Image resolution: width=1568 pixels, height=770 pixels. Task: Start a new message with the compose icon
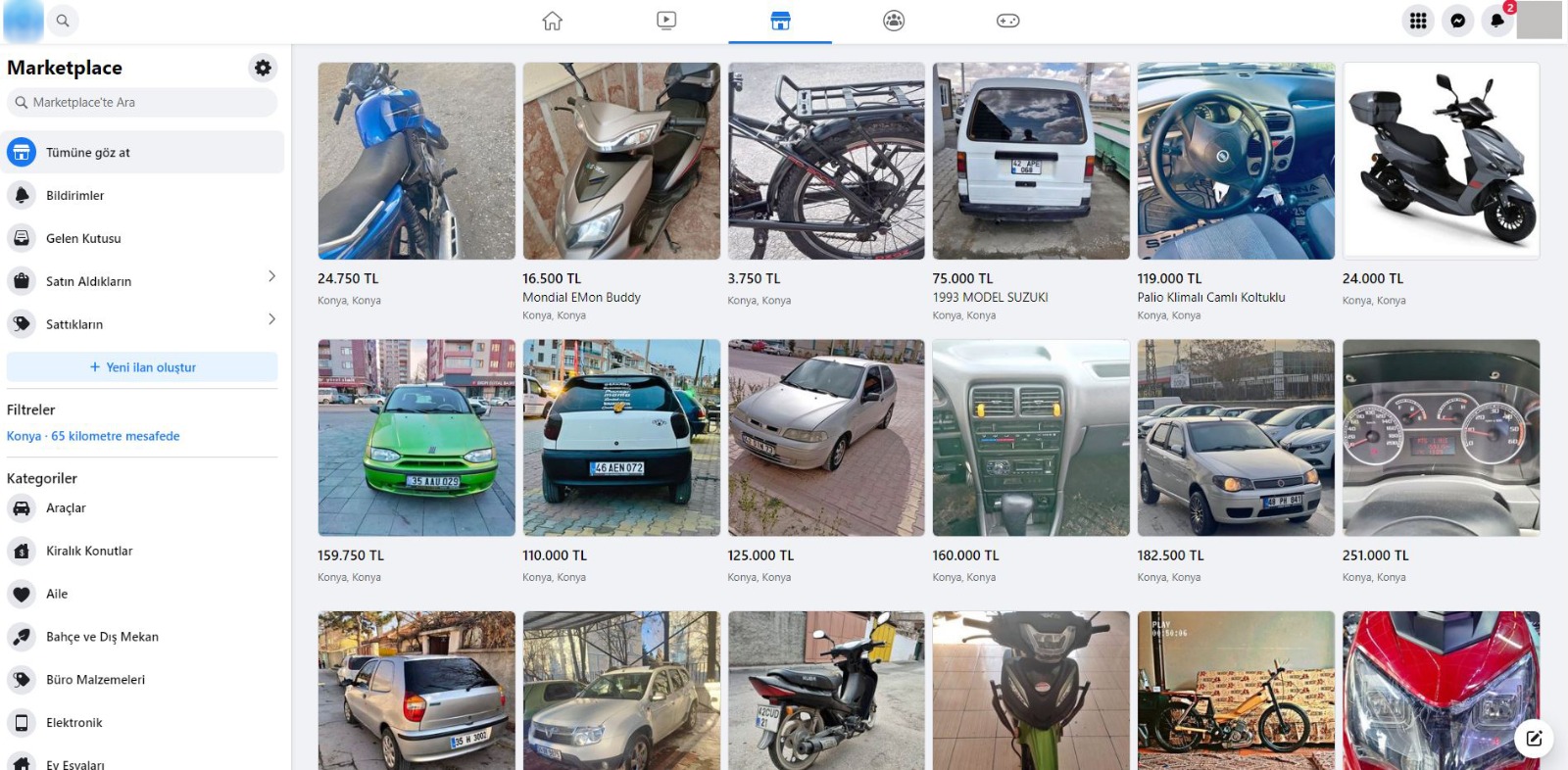point(1534,739)
